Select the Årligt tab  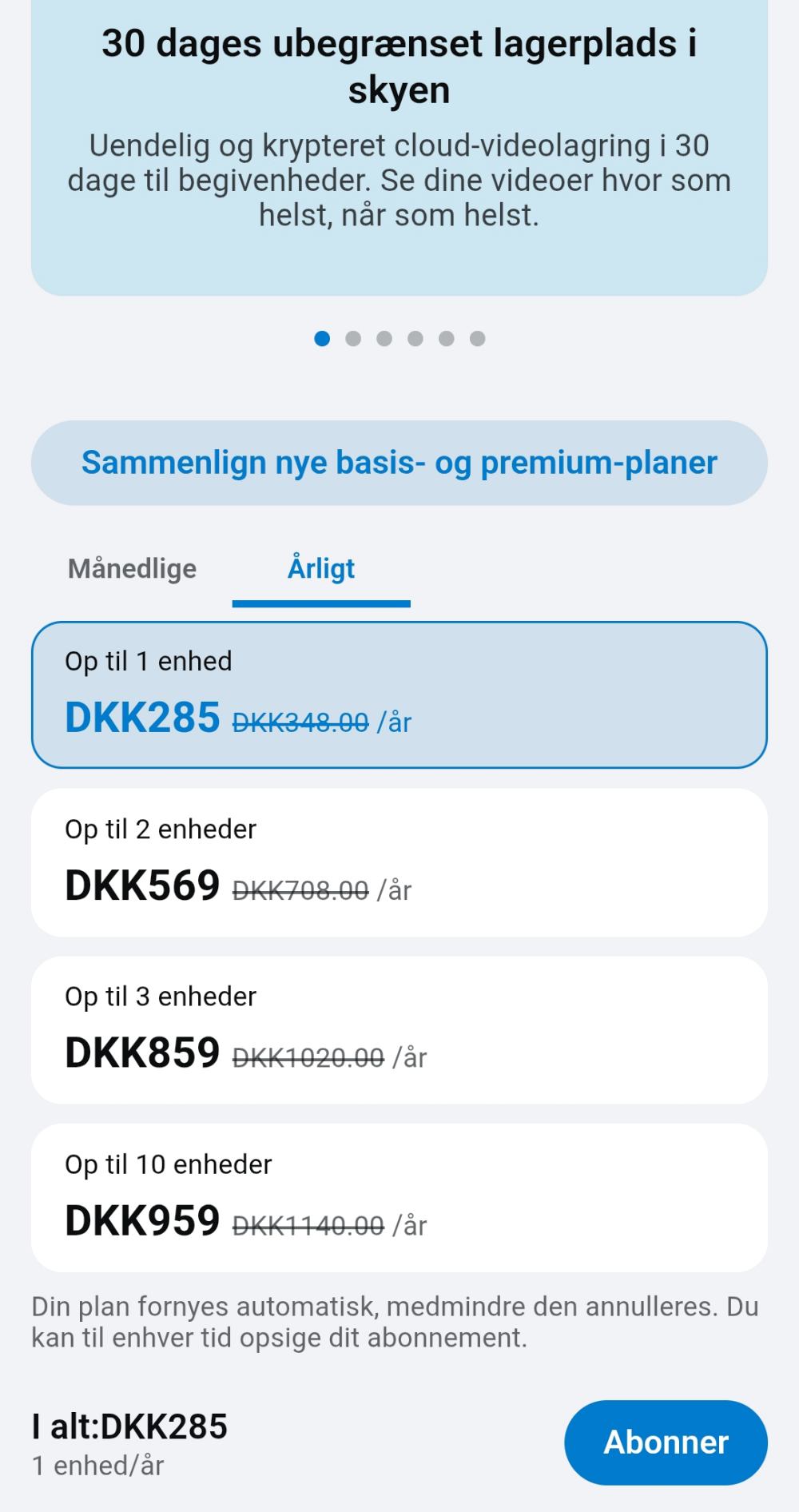(x=321, y=569)
